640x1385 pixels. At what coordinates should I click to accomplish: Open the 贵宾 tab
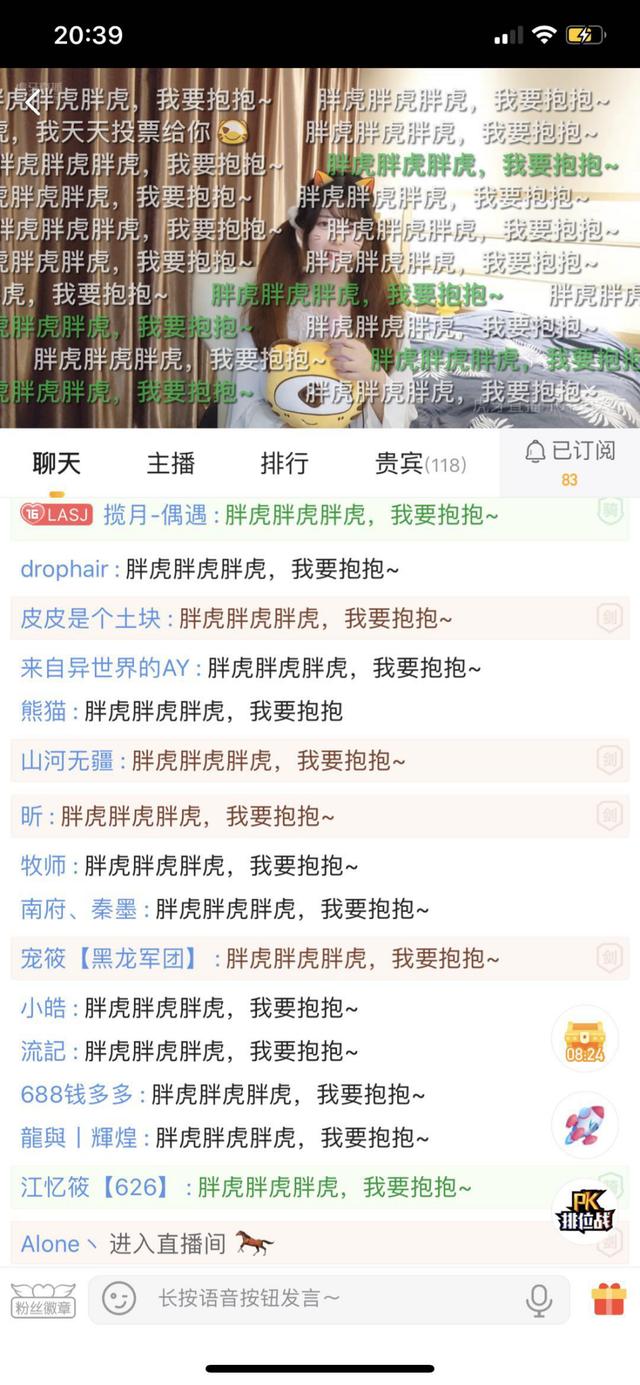click(420, 464)
